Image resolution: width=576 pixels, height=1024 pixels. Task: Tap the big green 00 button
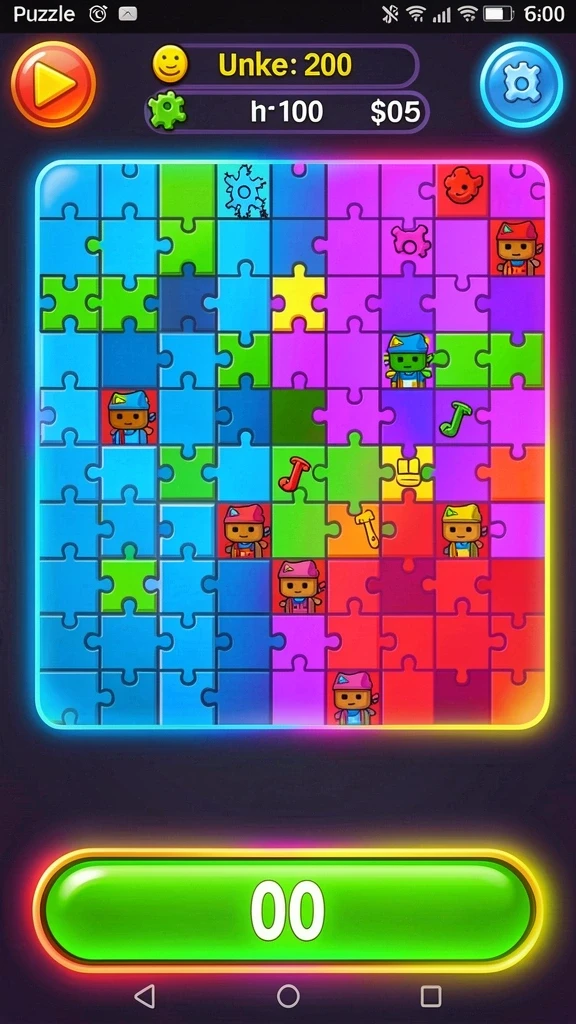288,910
